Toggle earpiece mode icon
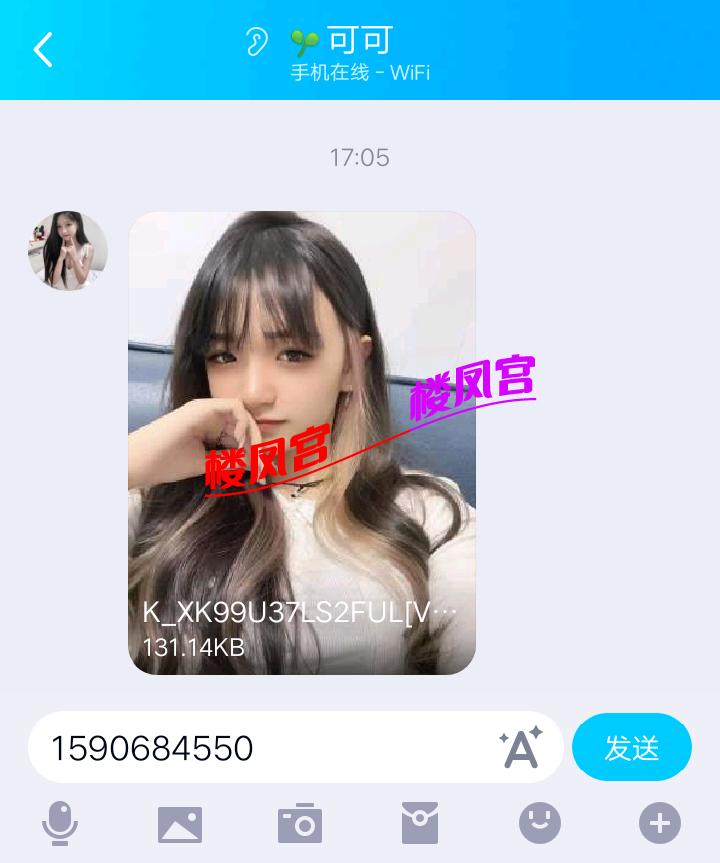Screen dimensions: 720x863 pos(257,42)
